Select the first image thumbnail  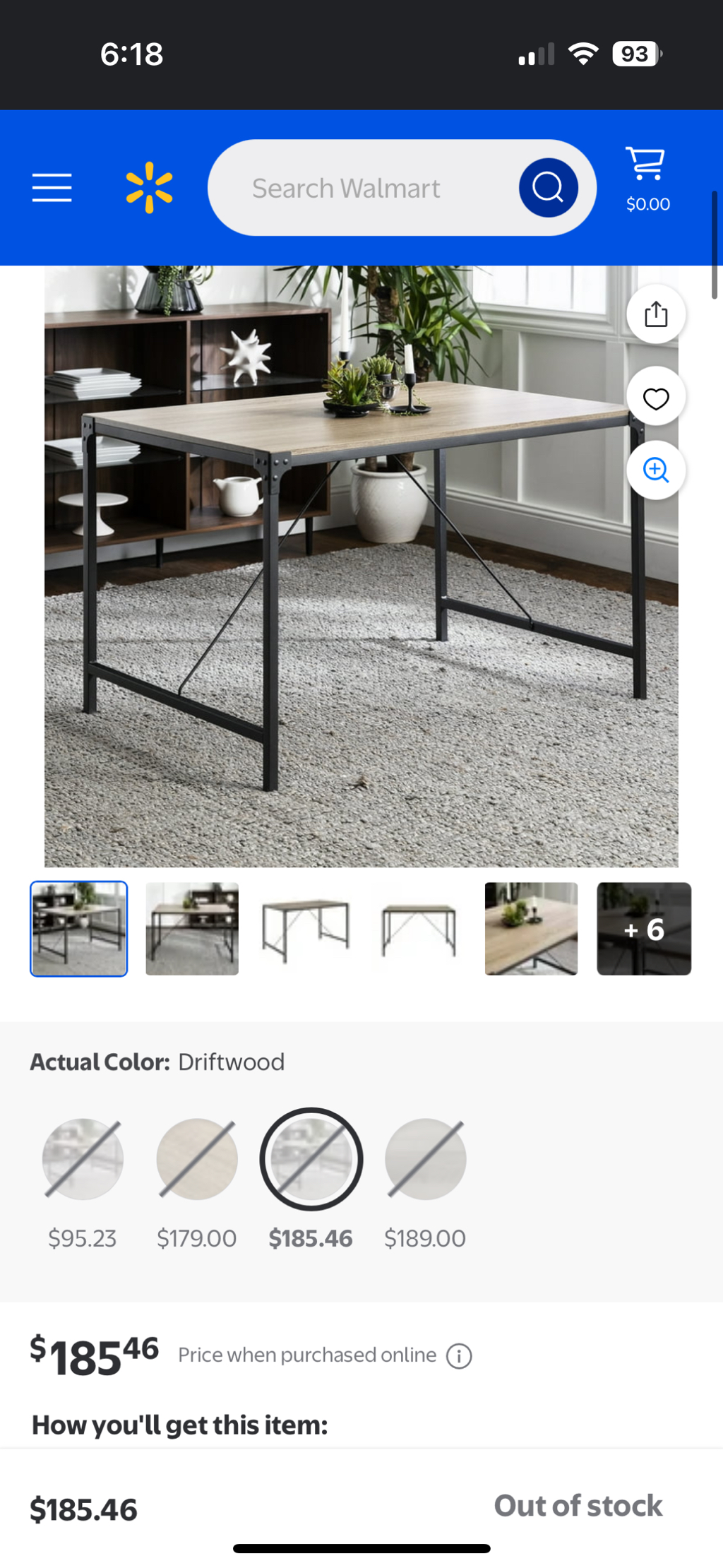pyautogui.click(x=79, y=928)
